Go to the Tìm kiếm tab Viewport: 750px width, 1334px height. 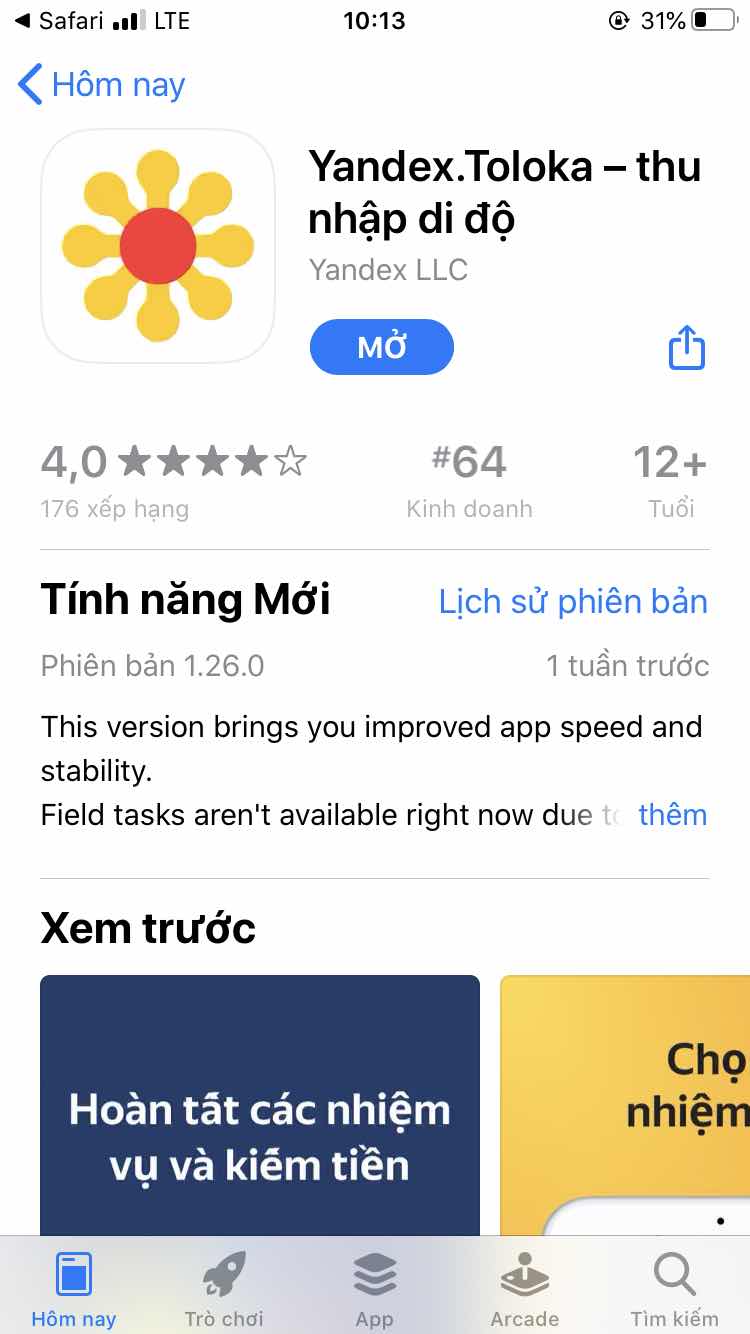(674, 1289)
